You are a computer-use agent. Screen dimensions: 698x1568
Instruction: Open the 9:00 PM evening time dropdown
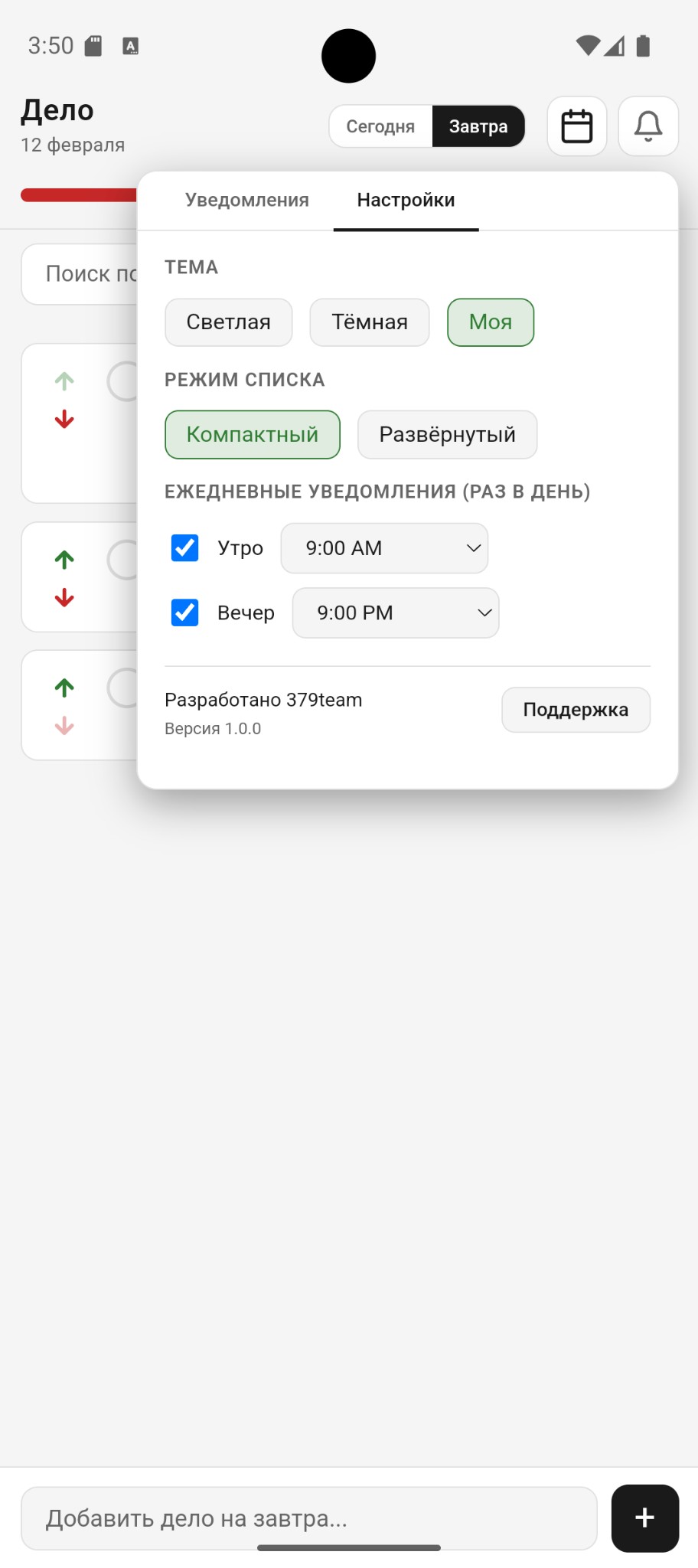pos(395,612)
